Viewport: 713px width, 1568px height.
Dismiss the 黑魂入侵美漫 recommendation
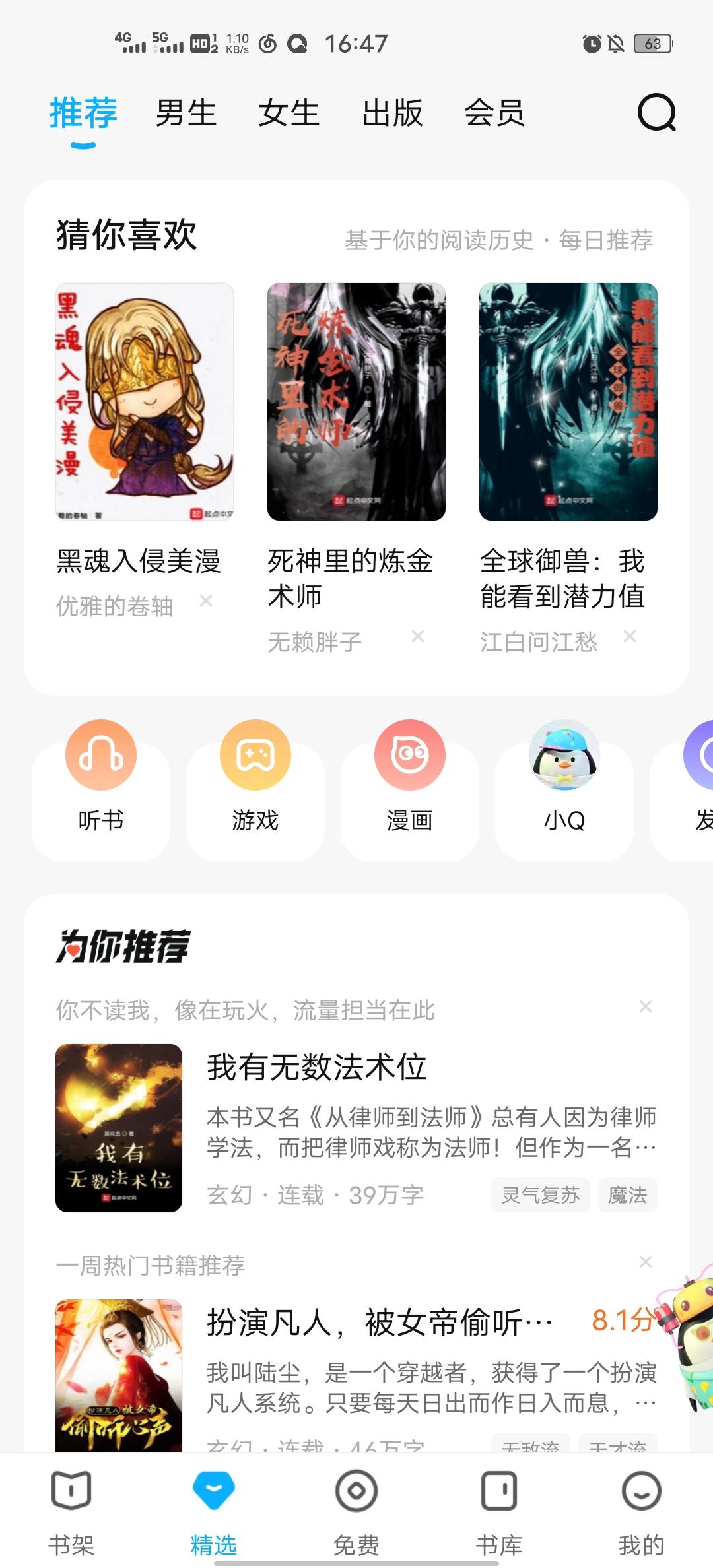(x=206, y=601)
